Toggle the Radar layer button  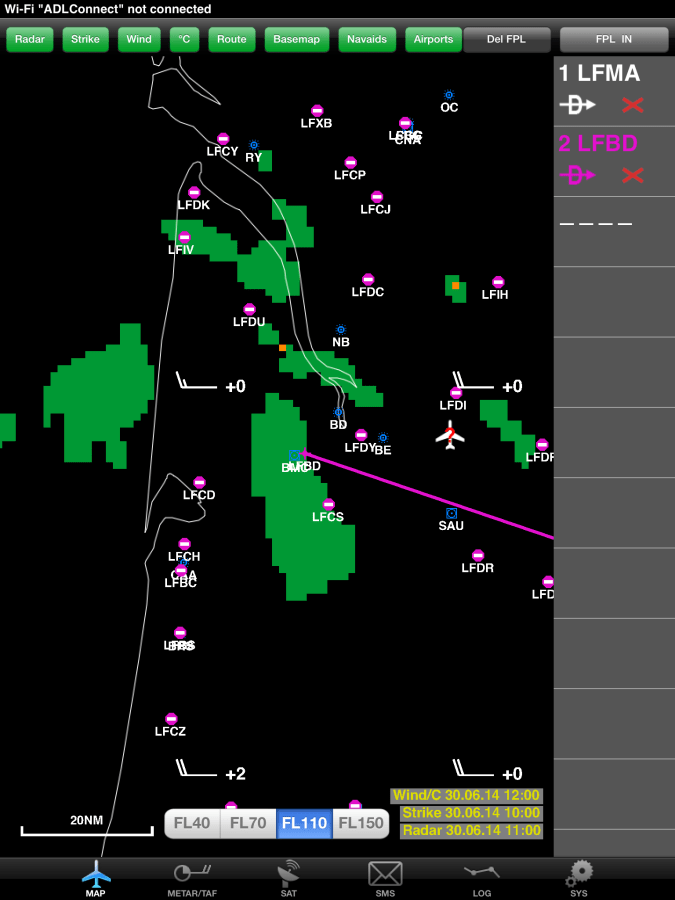point(30,40)
